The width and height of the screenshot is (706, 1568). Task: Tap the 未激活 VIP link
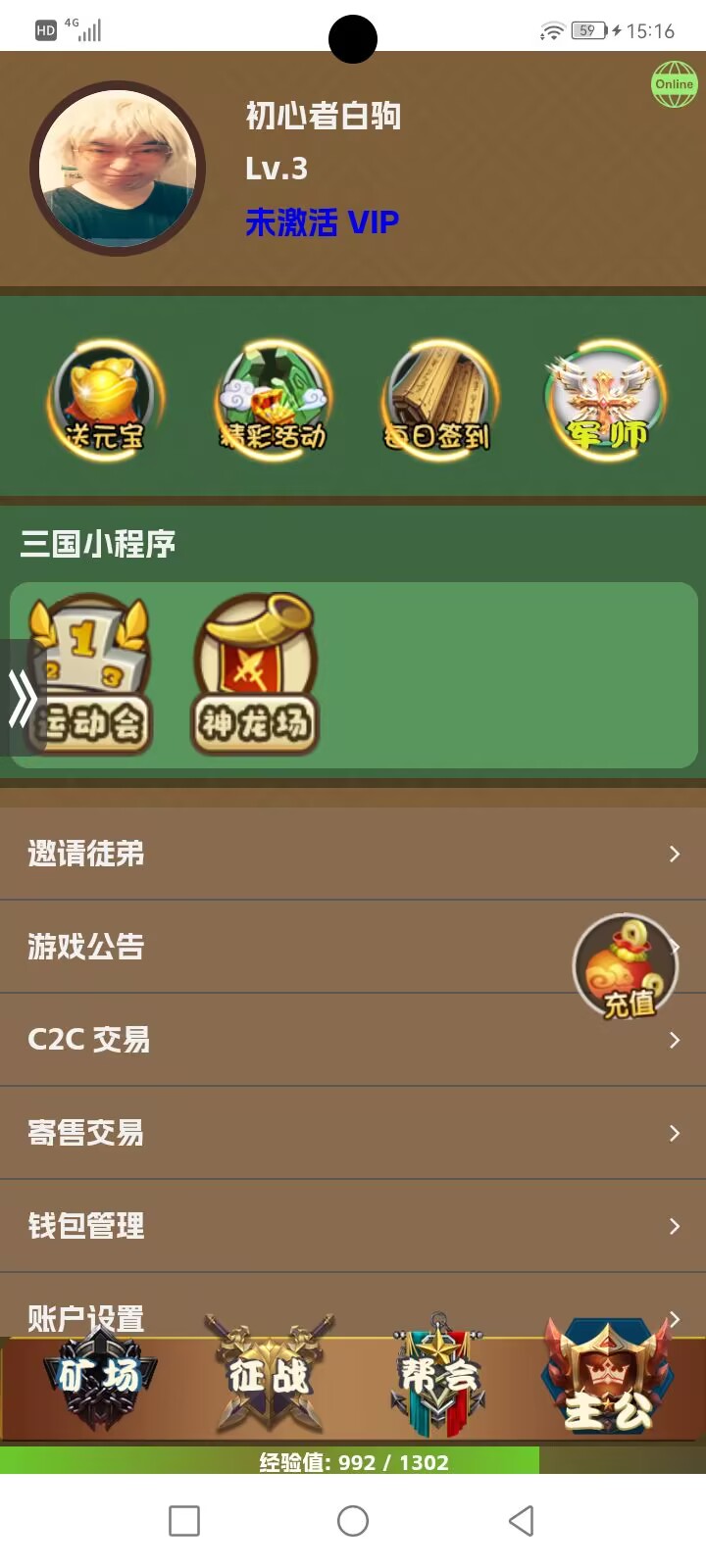coord(322,222)
